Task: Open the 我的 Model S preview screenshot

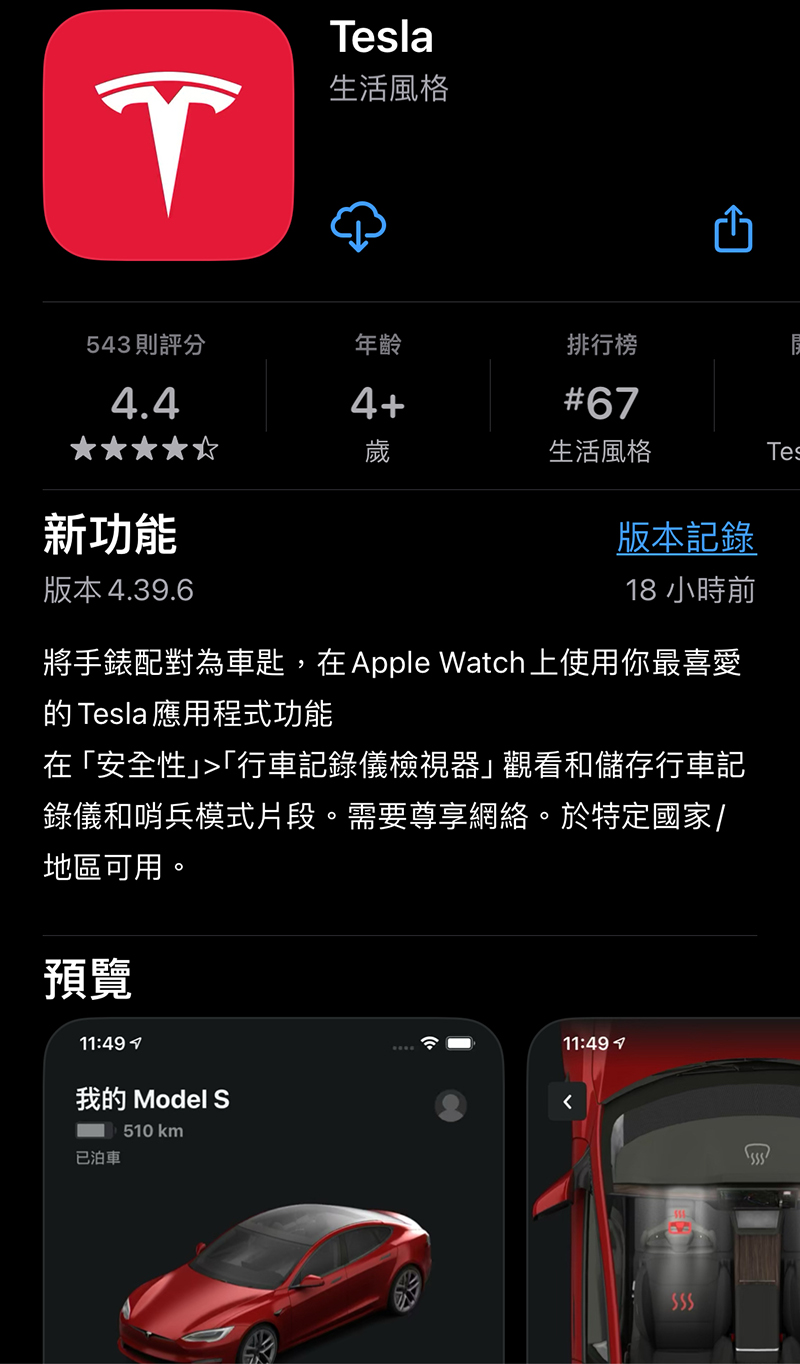Action: [x=273, y=1190]
